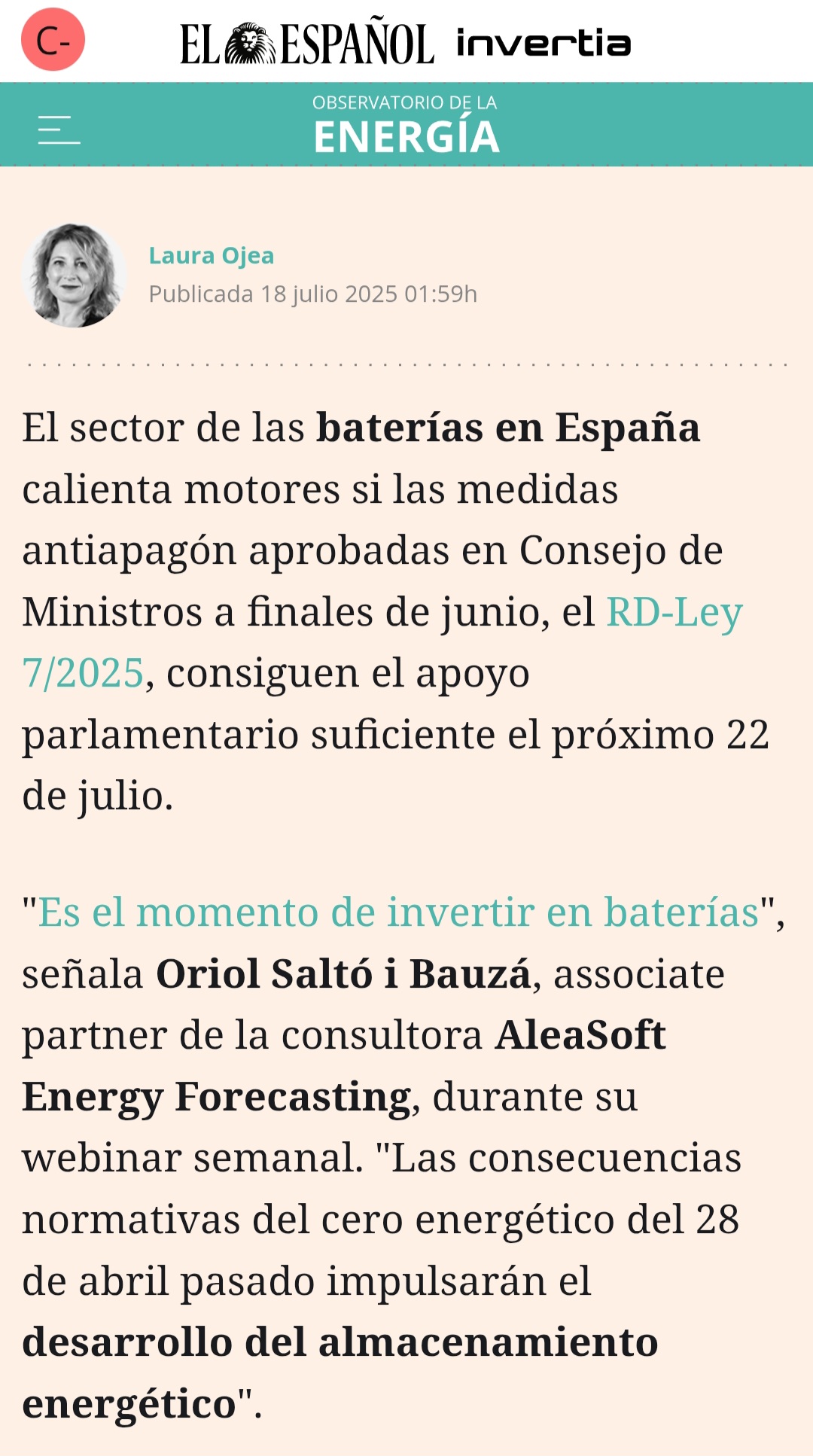Go to the El Español Invertia home
813x1456 pixels.
(405, 43)
